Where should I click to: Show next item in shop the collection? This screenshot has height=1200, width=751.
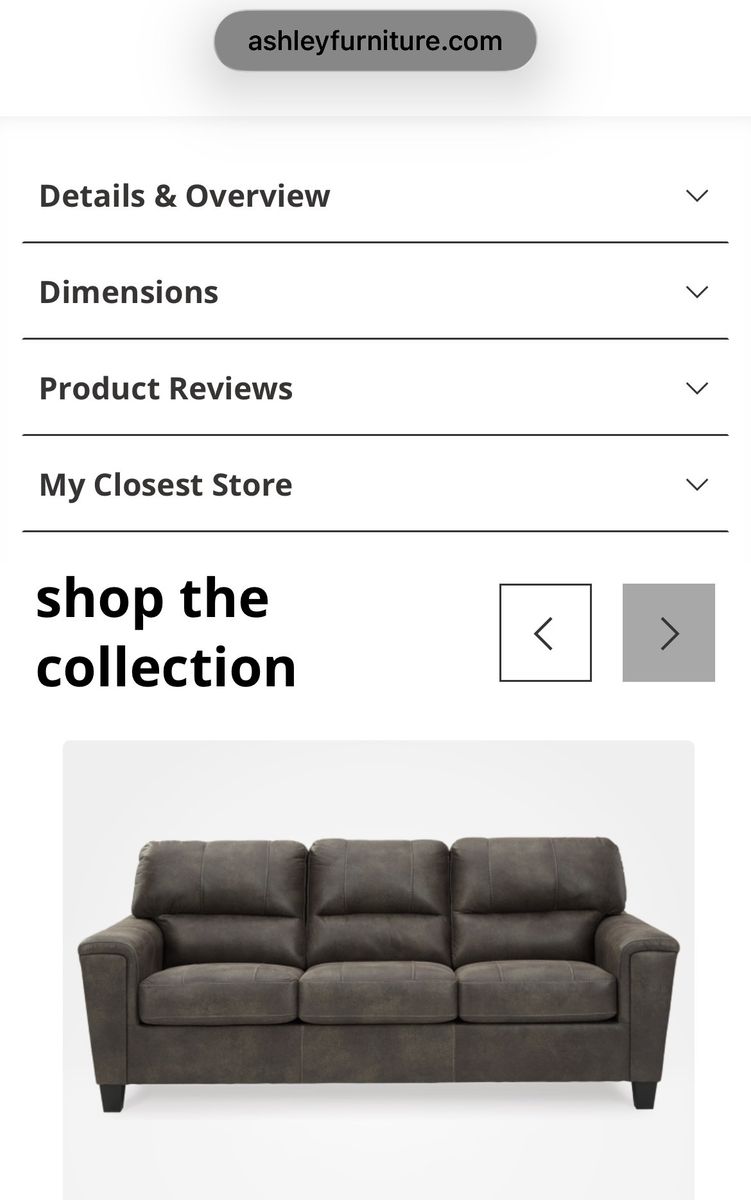tap(668, 633)
